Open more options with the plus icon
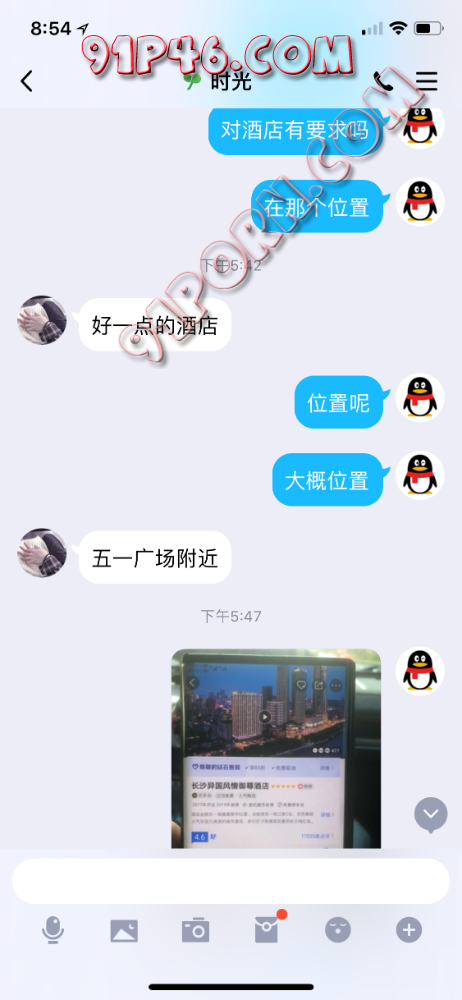The image size is (462, 1000). pyautogui.click(x=409, y=930)
